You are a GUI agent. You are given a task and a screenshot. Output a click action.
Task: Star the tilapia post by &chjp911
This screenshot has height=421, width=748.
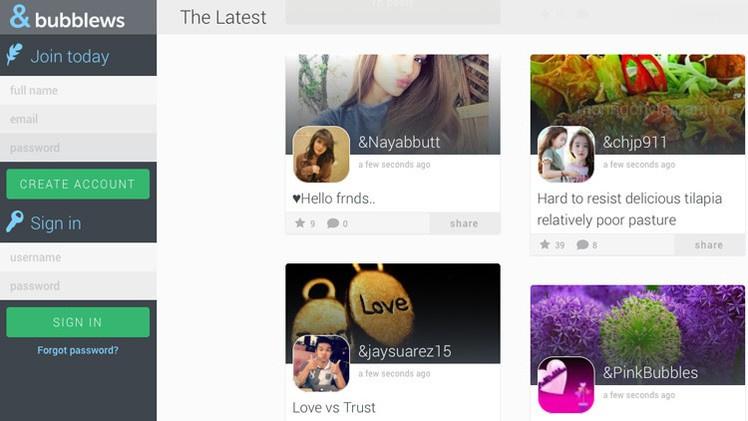tap(545, 245)
